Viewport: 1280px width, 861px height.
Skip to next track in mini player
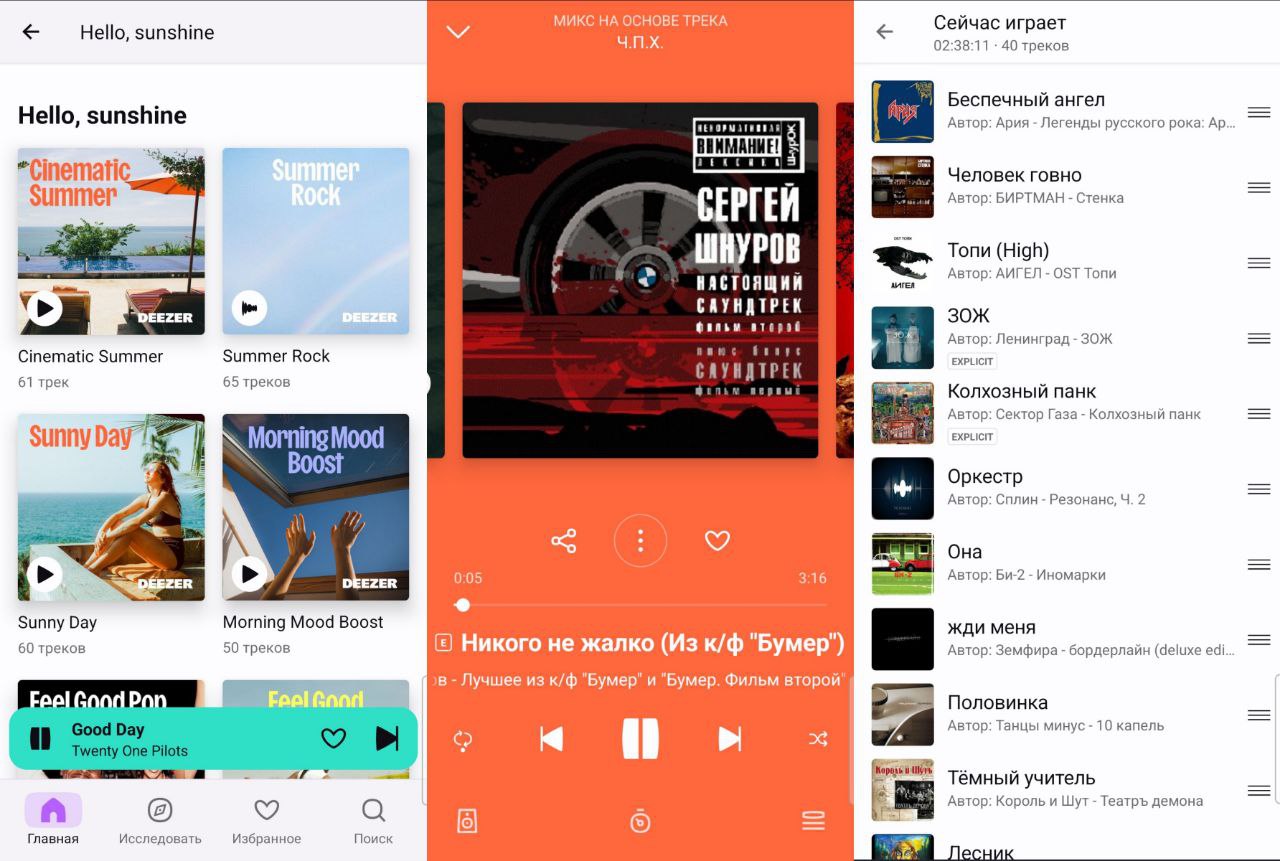[386, 739]
